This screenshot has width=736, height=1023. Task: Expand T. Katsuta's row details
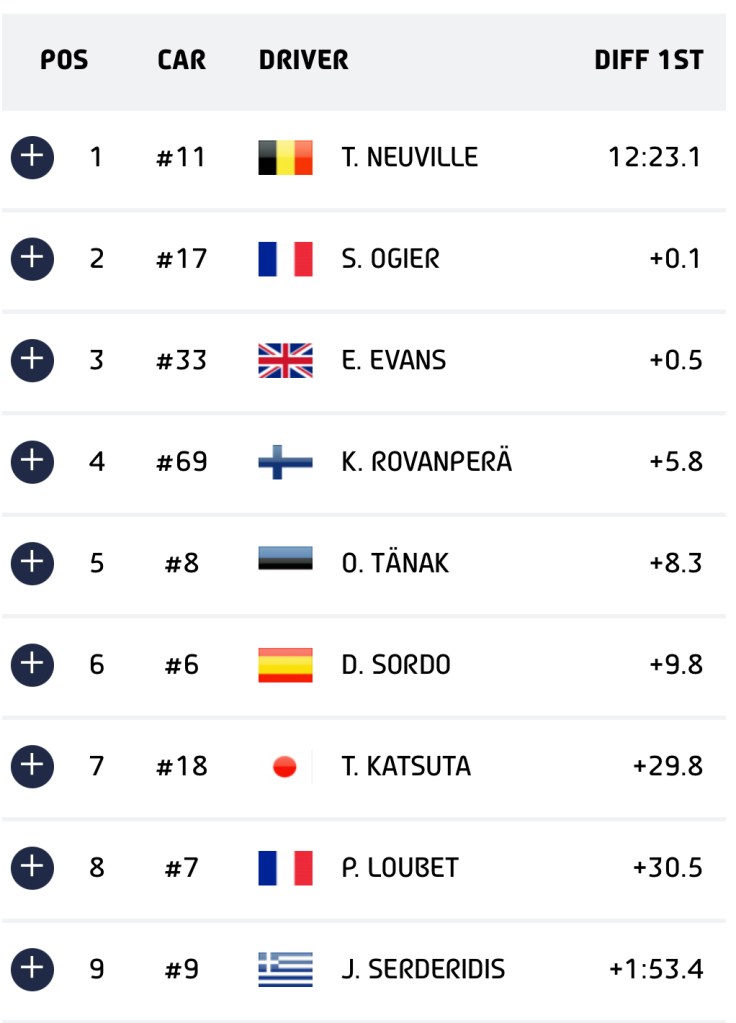32,766
